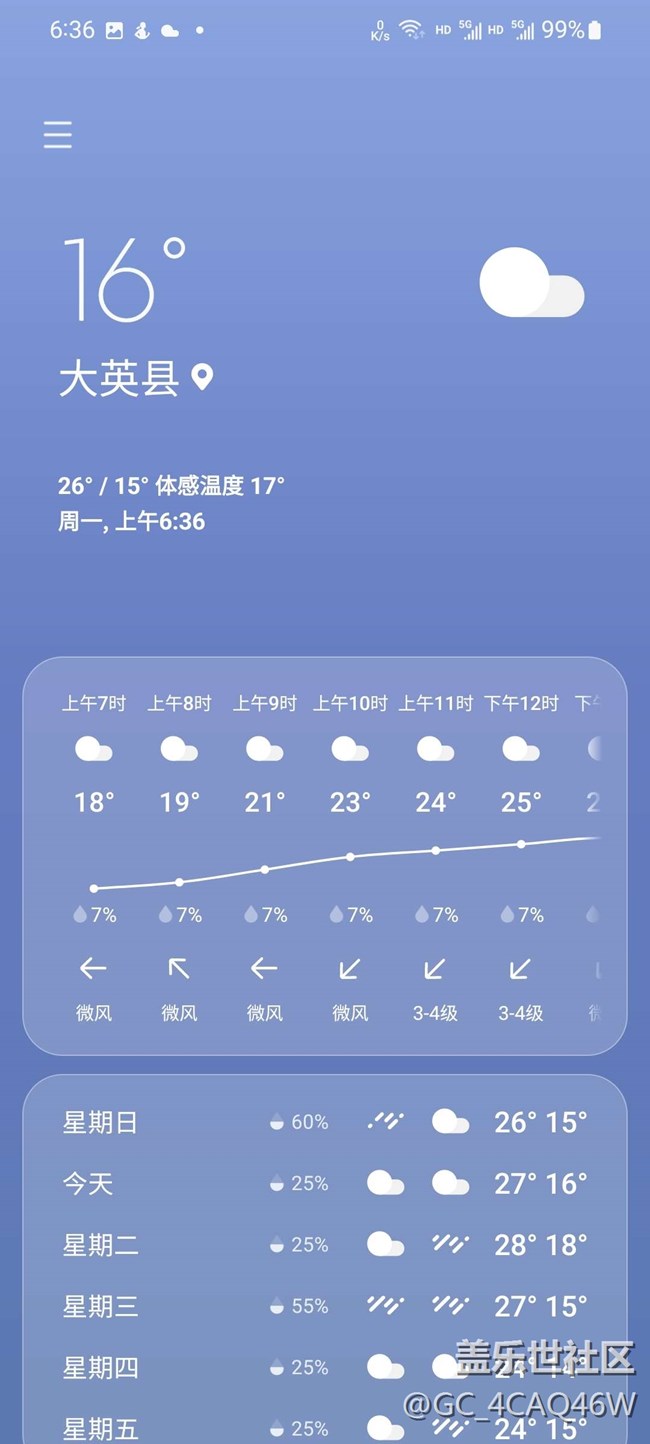This screenshot has width=650, height=1444.
Task: Select the 星期二 forecast row
Action: pos(324,1245)
